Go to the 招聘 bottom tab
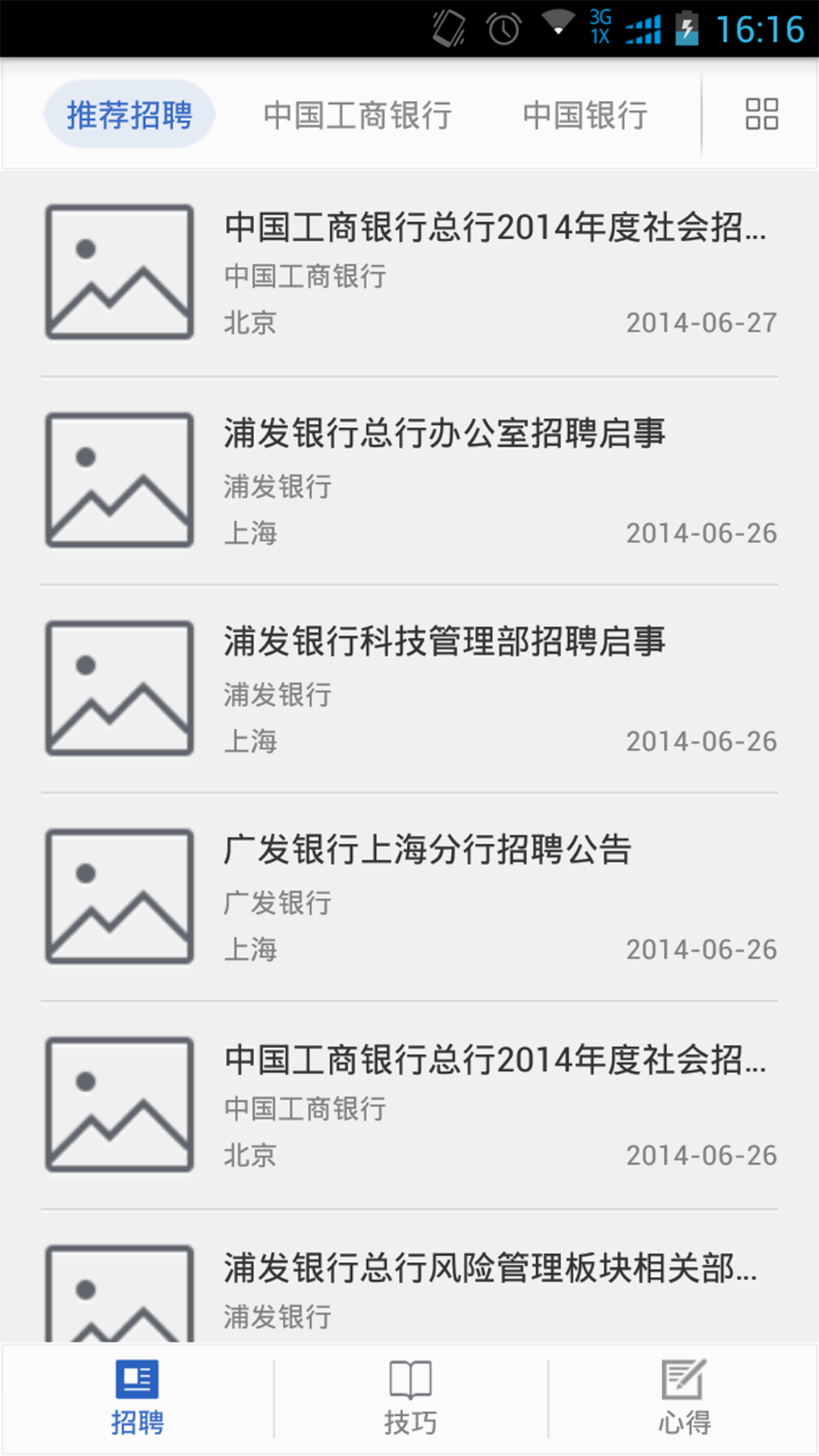The image size is (819, 1456). [x=137, y=1398]
